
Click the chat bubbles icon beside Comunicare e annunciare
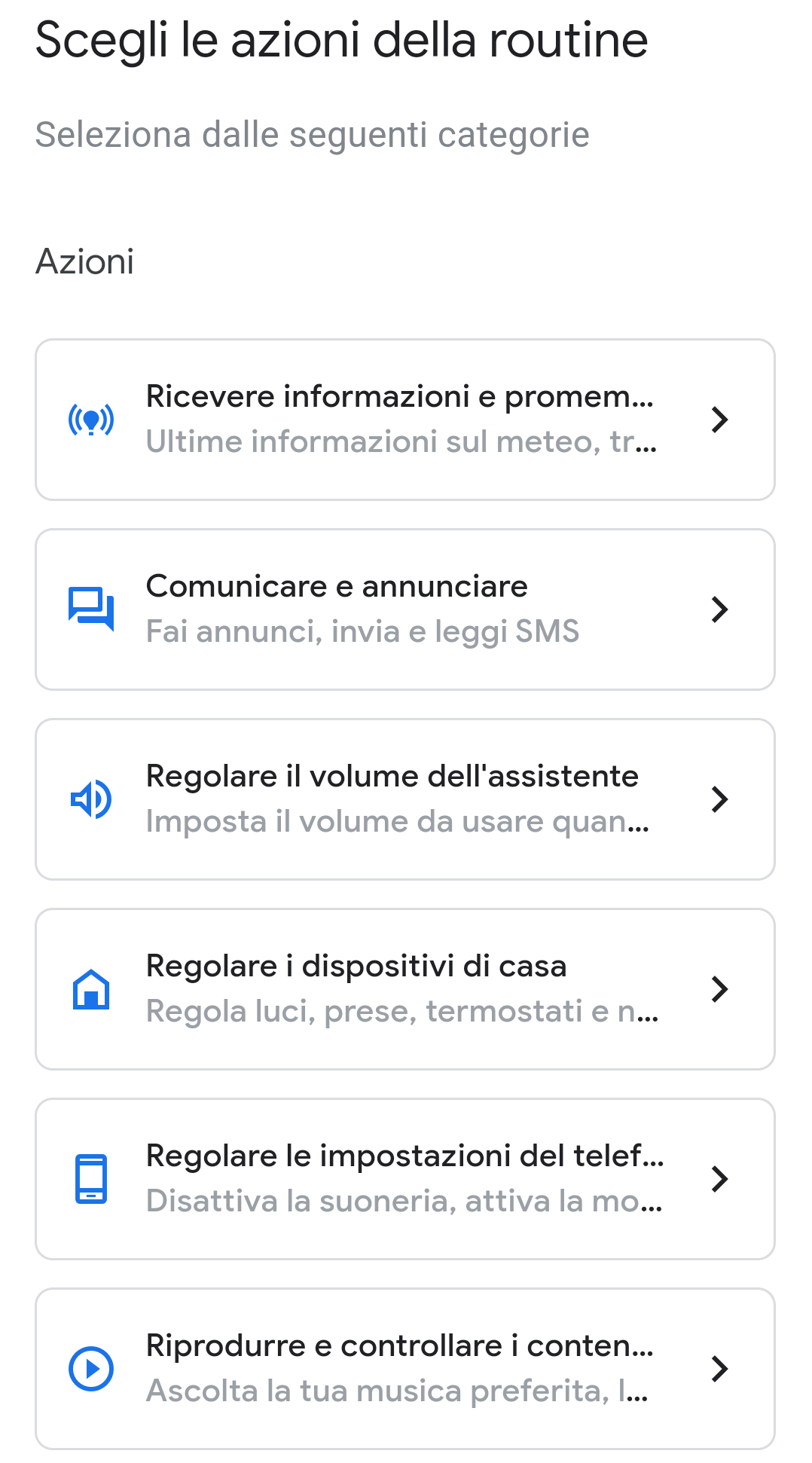click(x=90, y=609)
